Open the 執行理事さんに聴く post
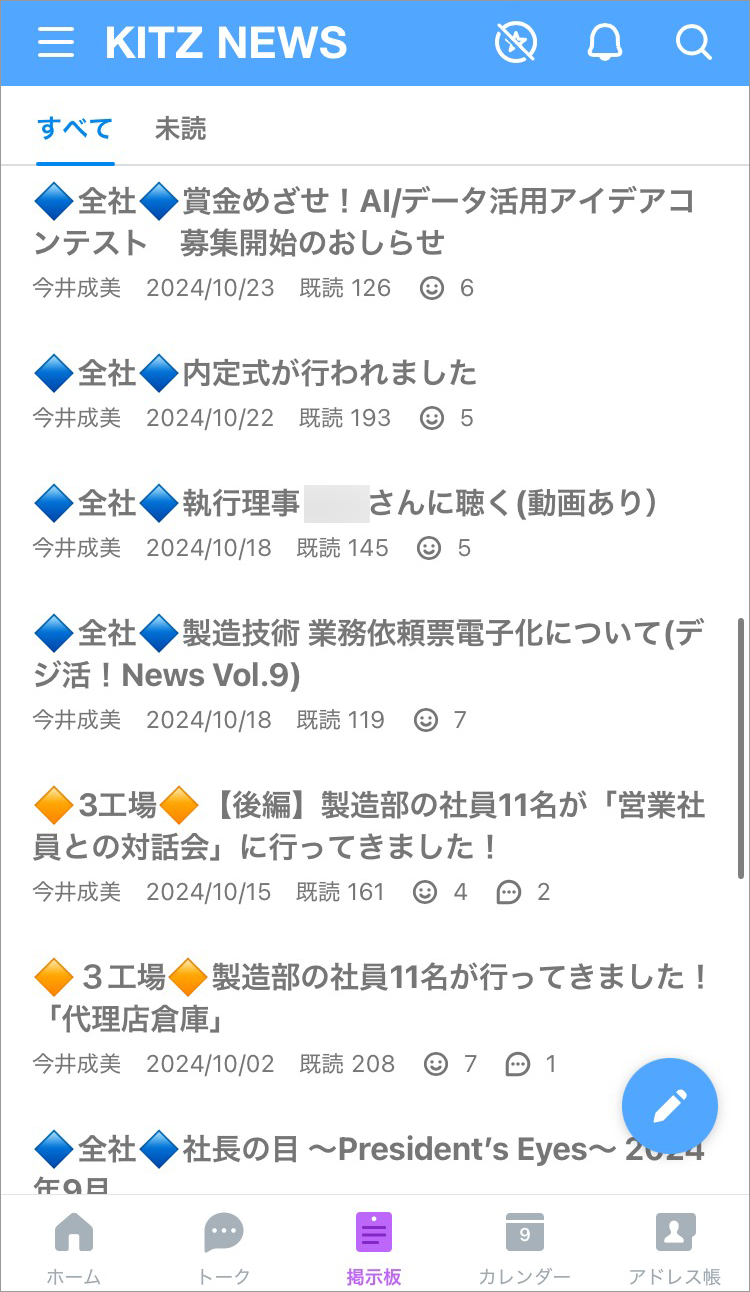Screen dimensions: 750x1292 [x=345, y=504]
